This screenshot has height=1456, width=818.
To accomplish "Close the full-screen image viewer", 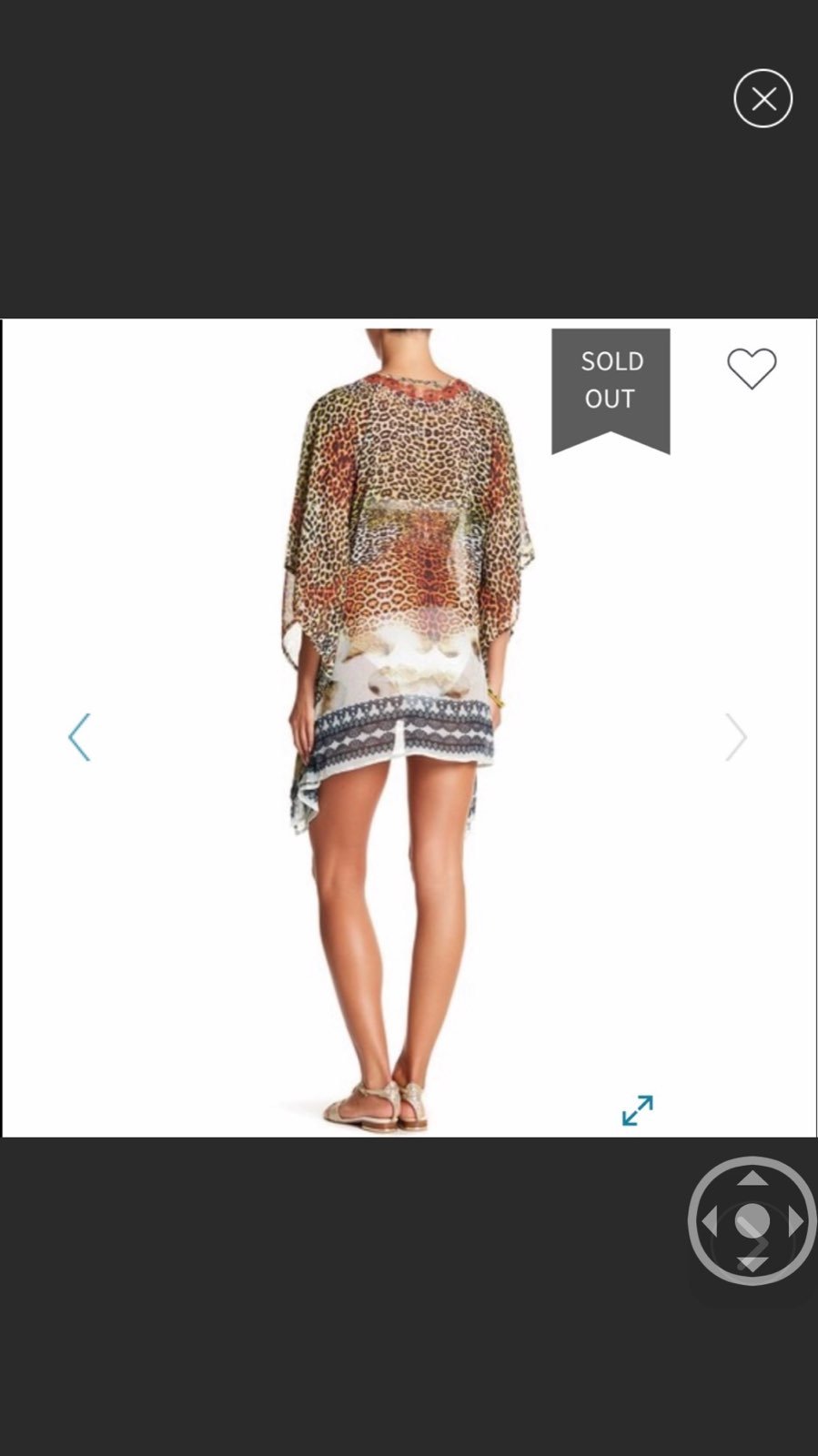I will [762, 98].
